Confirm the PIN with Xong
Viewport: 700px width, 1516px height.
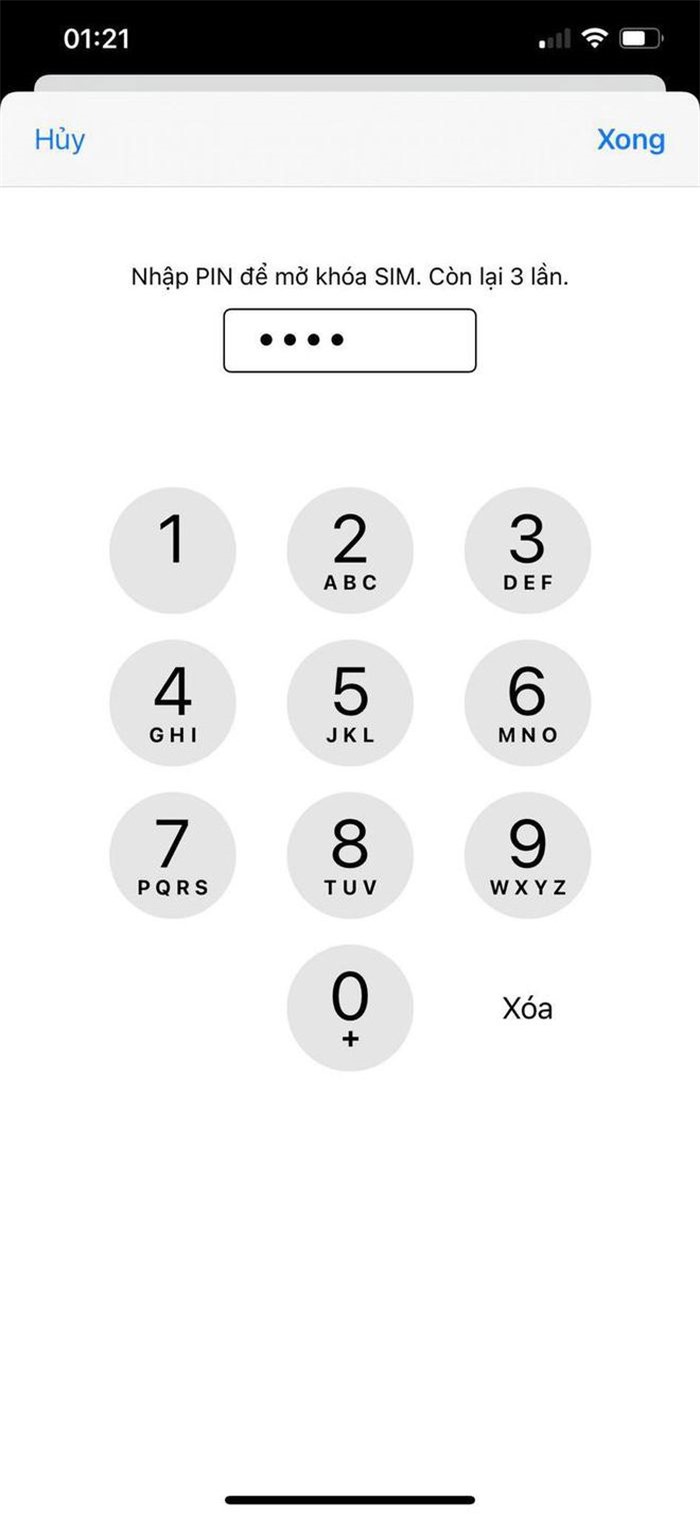630,139
